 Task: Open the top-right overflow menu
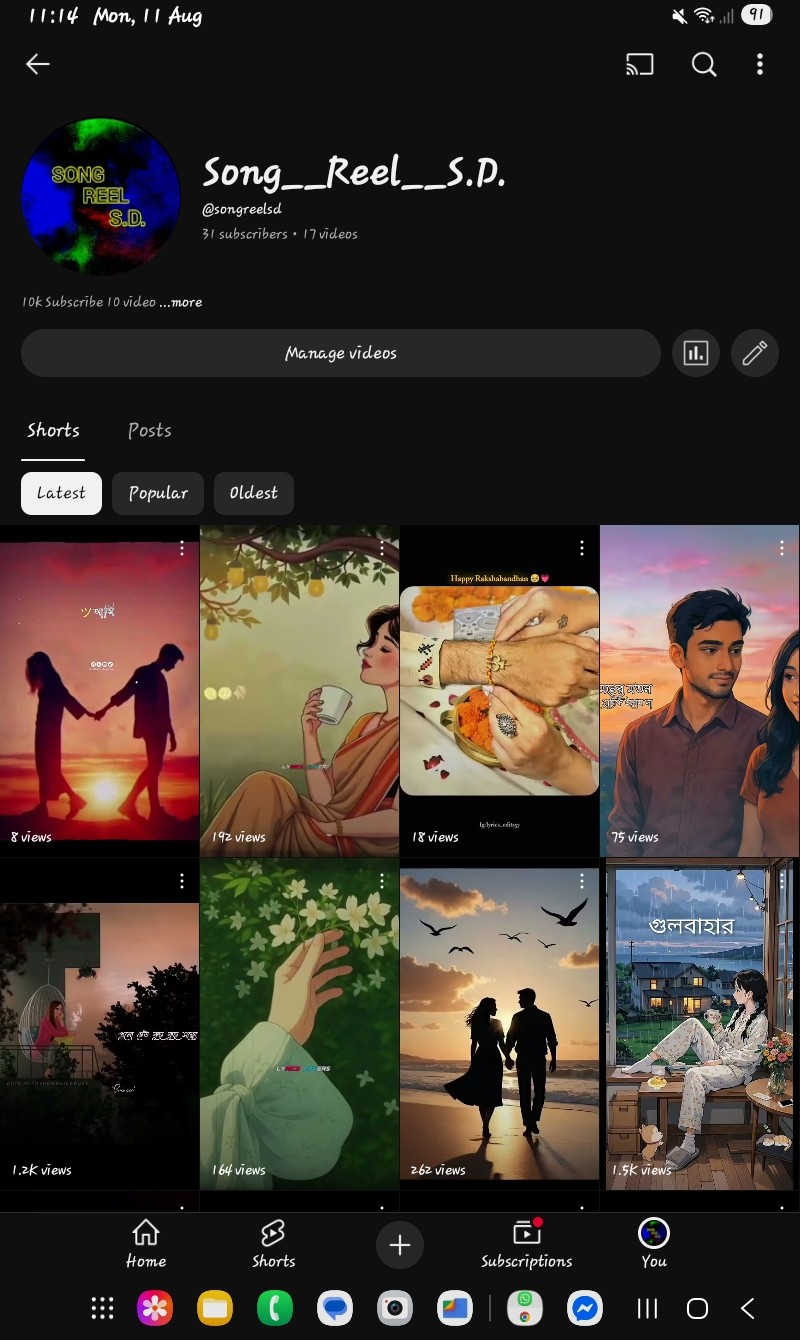tap(760, 65)
